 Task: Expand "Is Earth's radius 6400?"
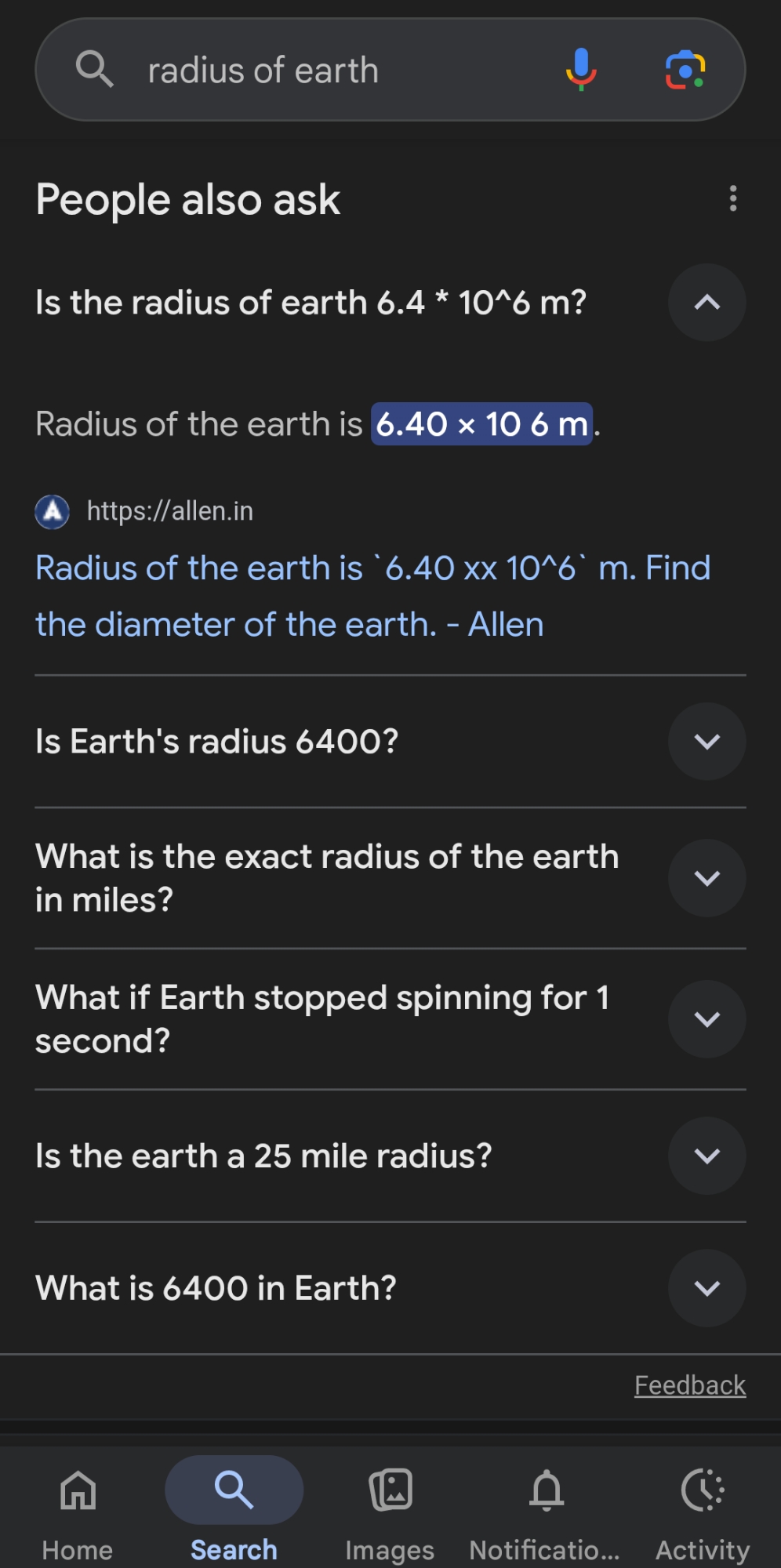coord(707,742)
